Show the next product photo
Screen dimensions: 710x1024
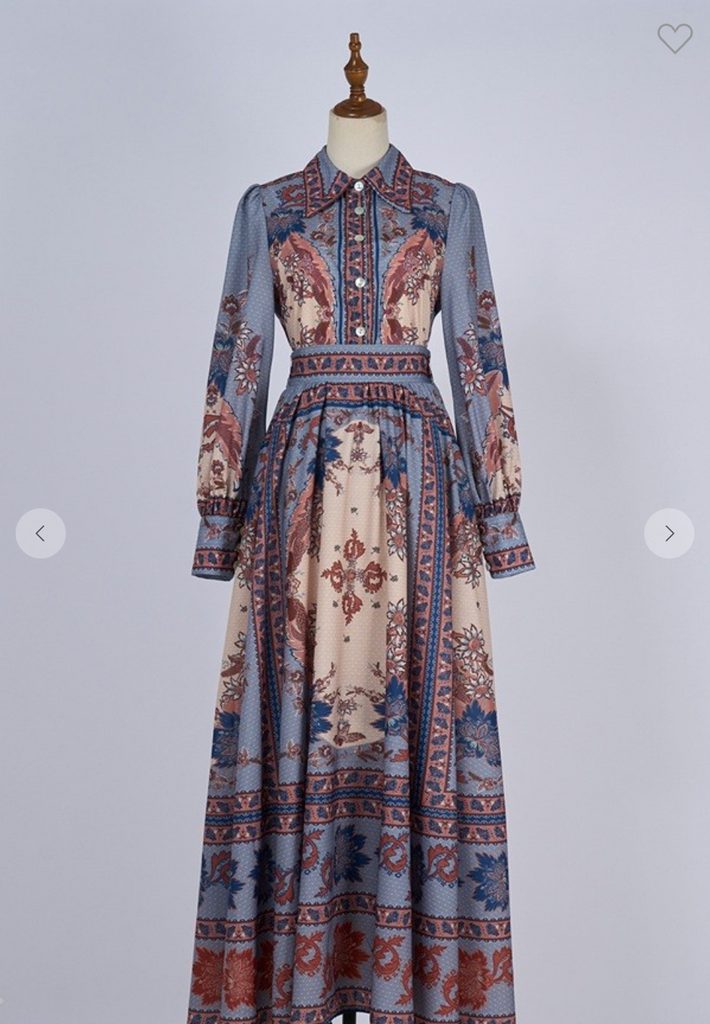pos(669,533)
